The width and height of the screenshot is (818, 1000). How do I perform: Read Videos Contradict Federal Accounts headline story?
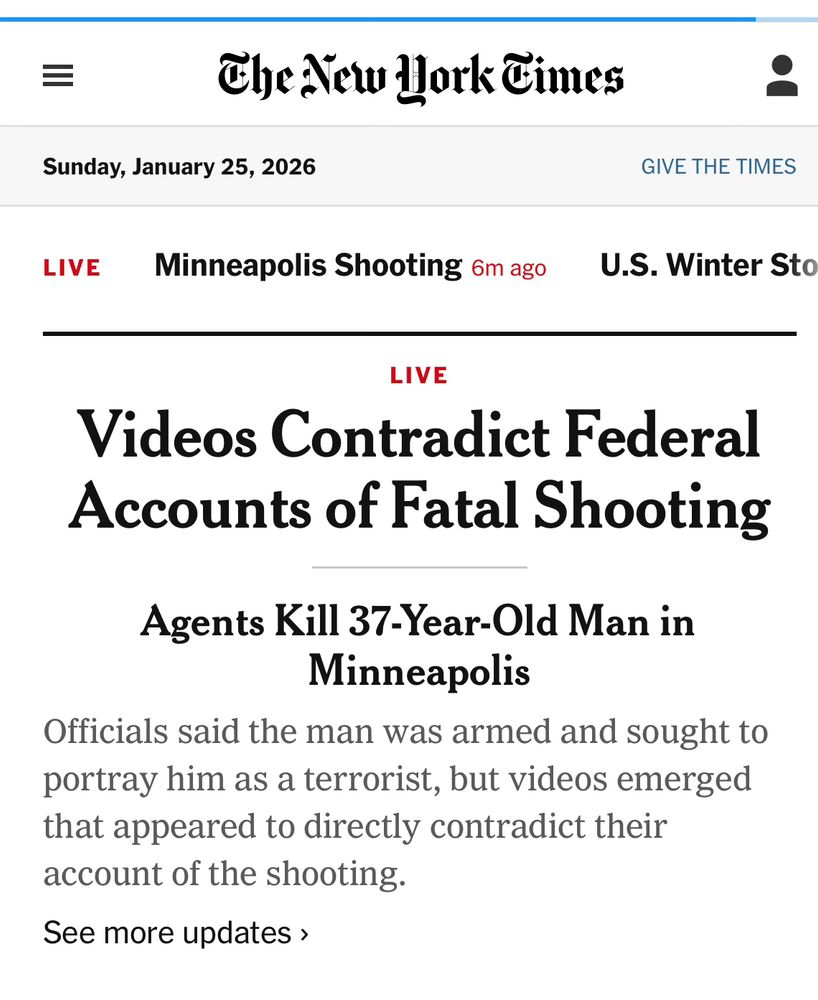[419, 471]
